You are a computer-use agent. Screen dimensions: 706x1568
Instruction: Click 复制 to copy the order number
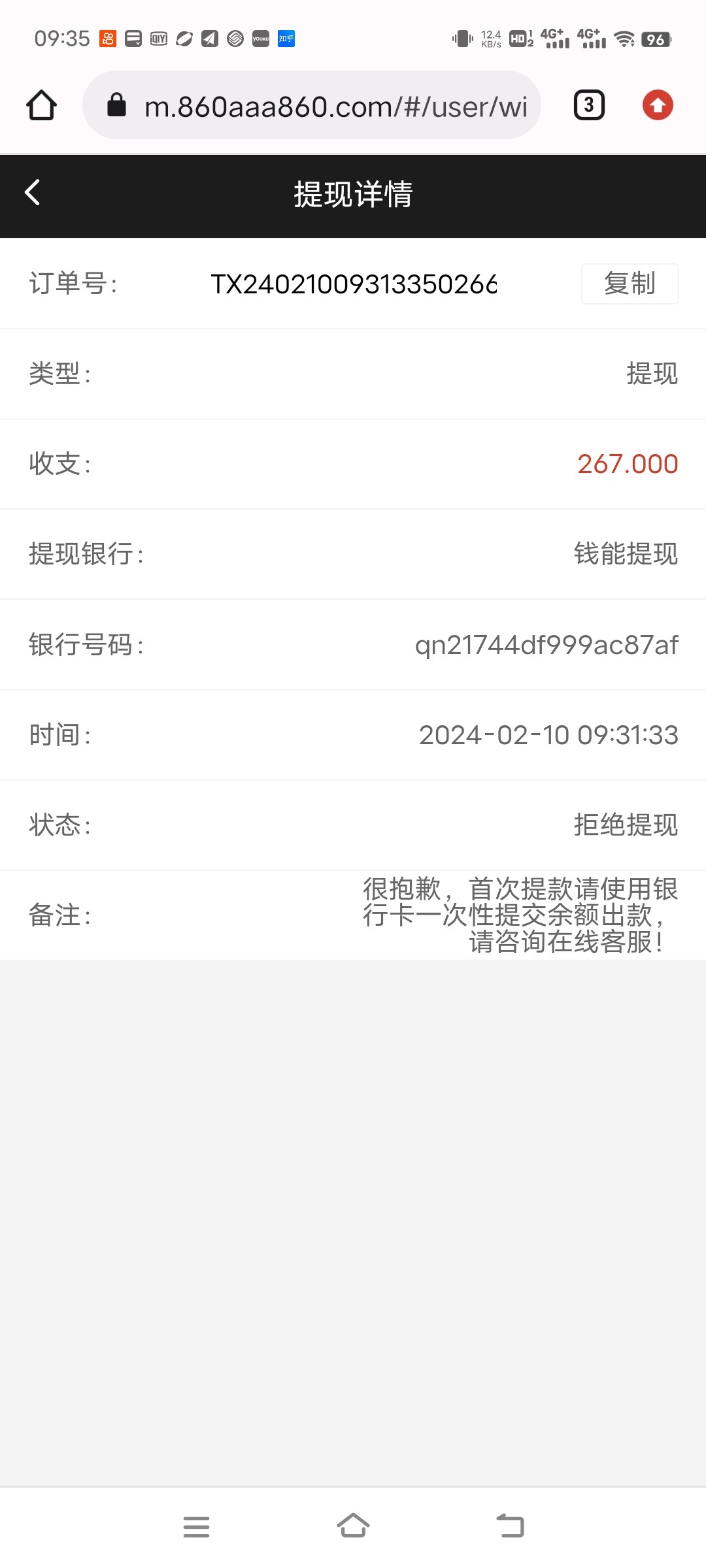tap(630, 284)
